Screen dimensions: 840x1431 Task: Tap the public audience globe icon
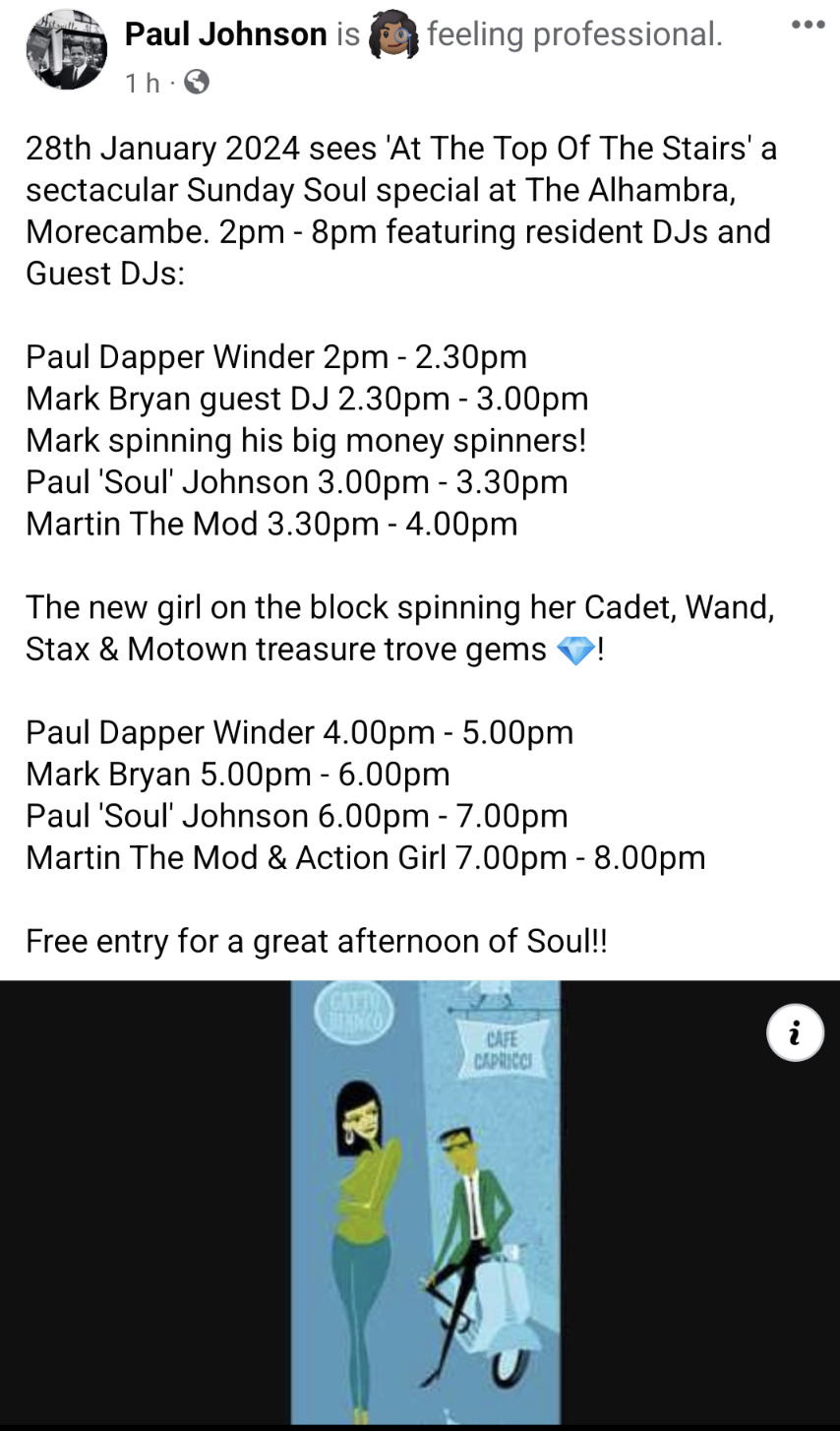197,83
